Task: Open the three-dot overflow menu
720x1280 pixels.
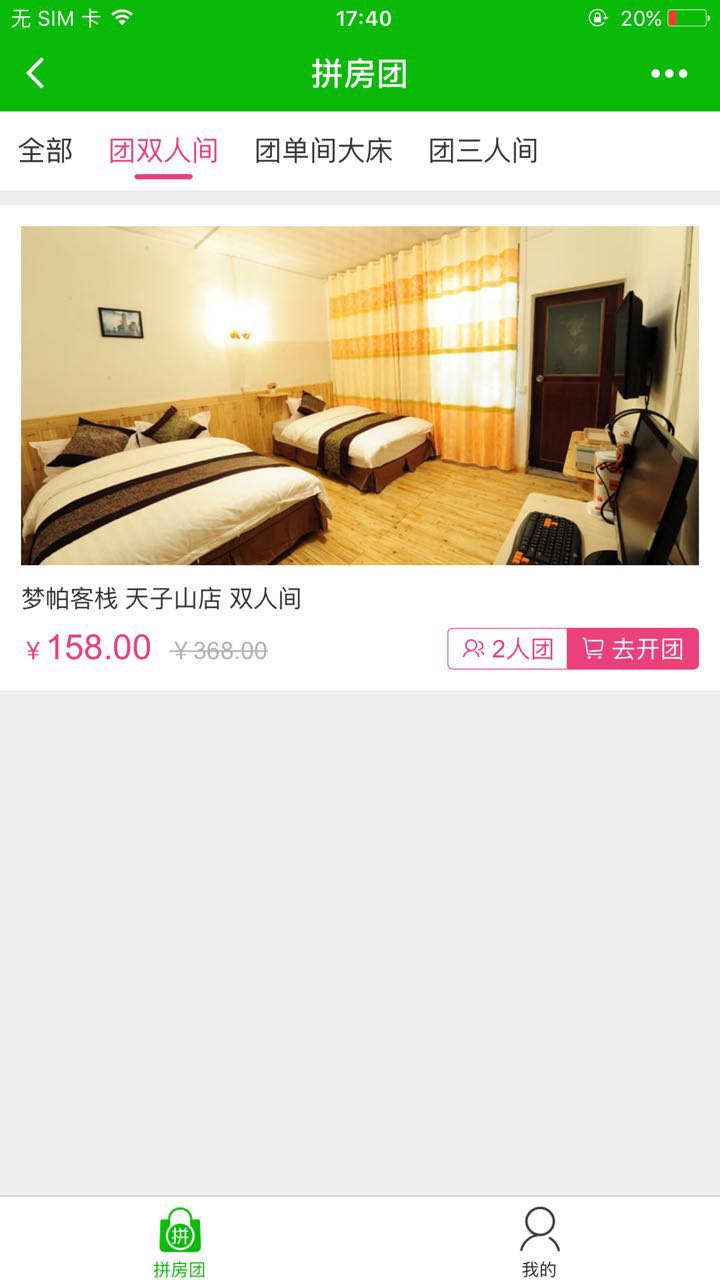Action: coord(668,74)
